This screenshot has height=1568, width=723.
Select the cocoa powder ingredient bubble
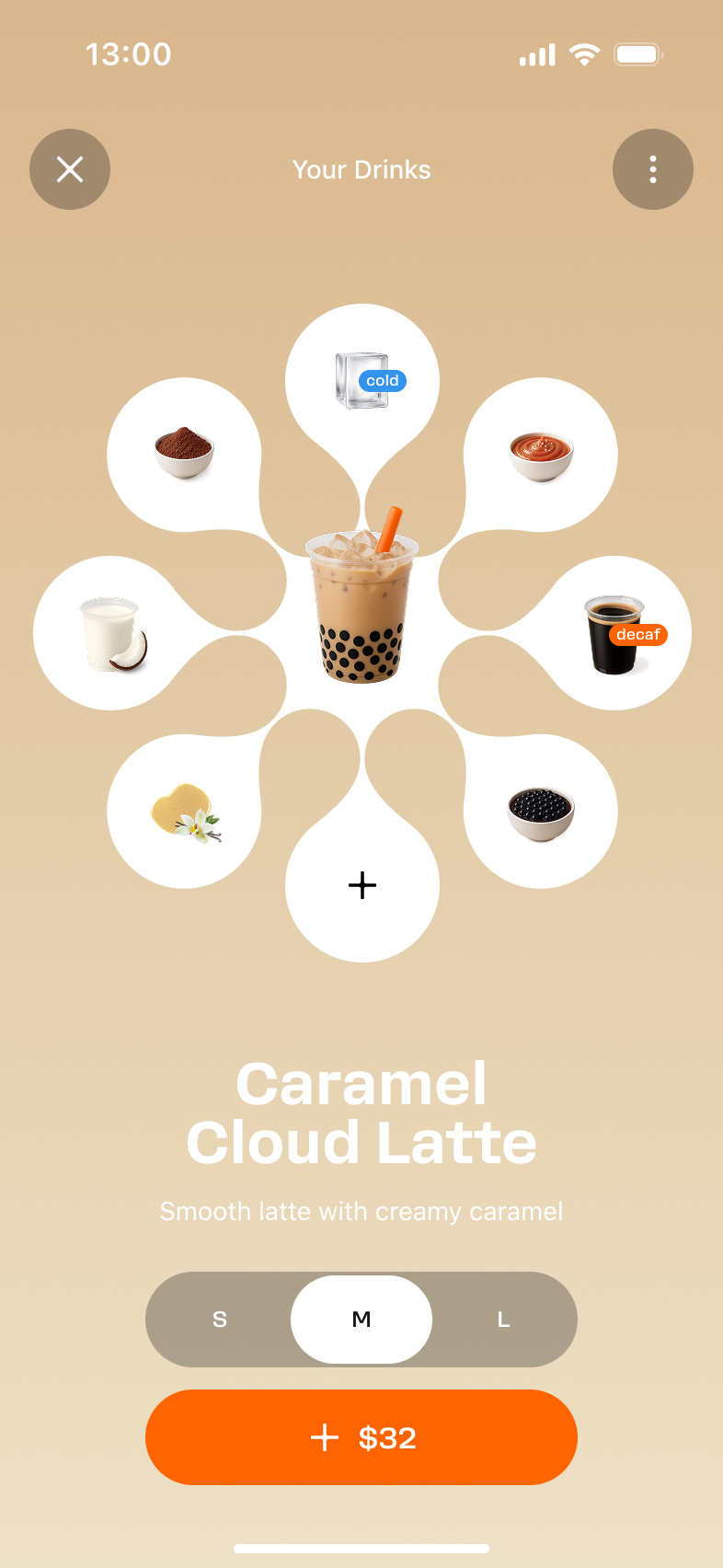click(184, 454)
